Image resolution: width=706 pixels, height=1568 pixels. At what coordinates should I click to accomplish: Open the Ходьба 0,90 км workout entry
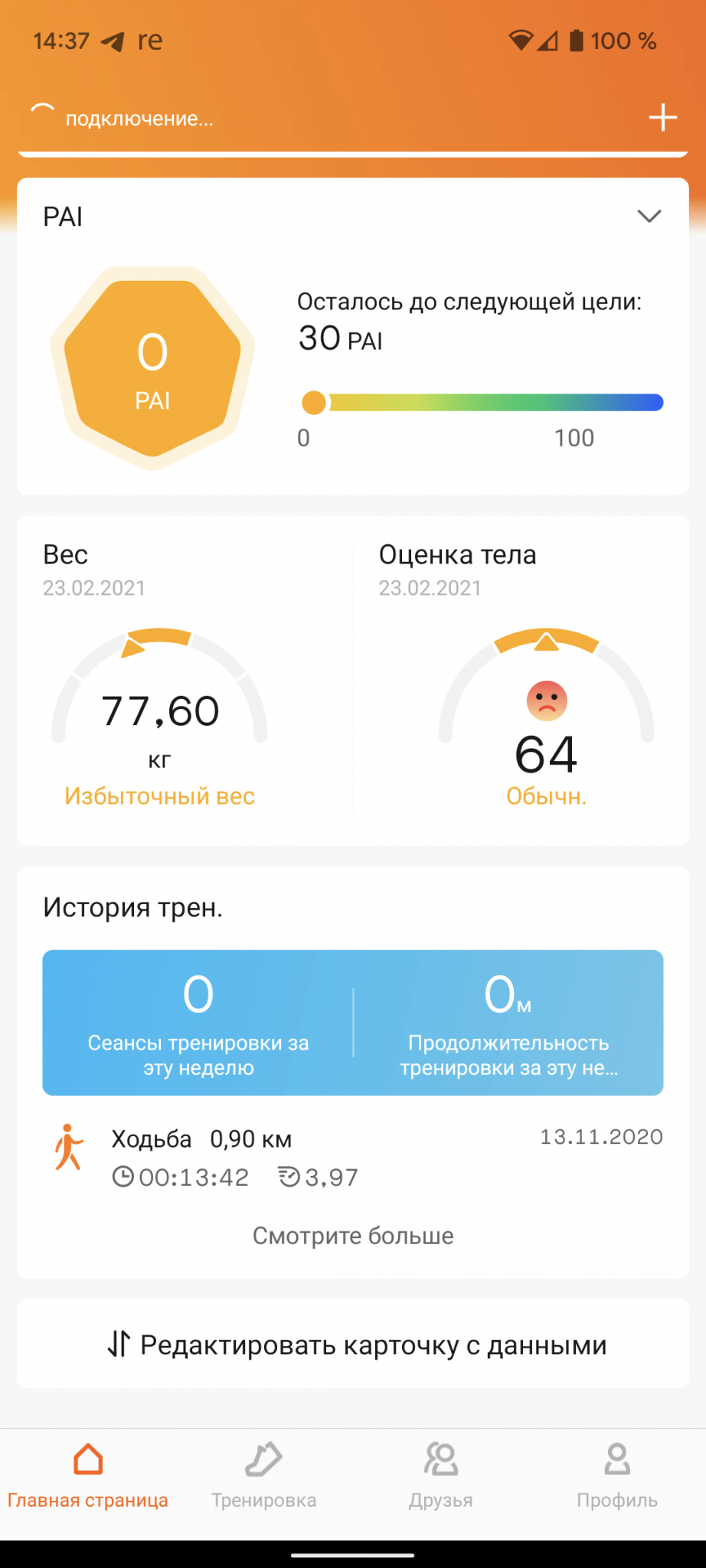(x=352, y=1157)
